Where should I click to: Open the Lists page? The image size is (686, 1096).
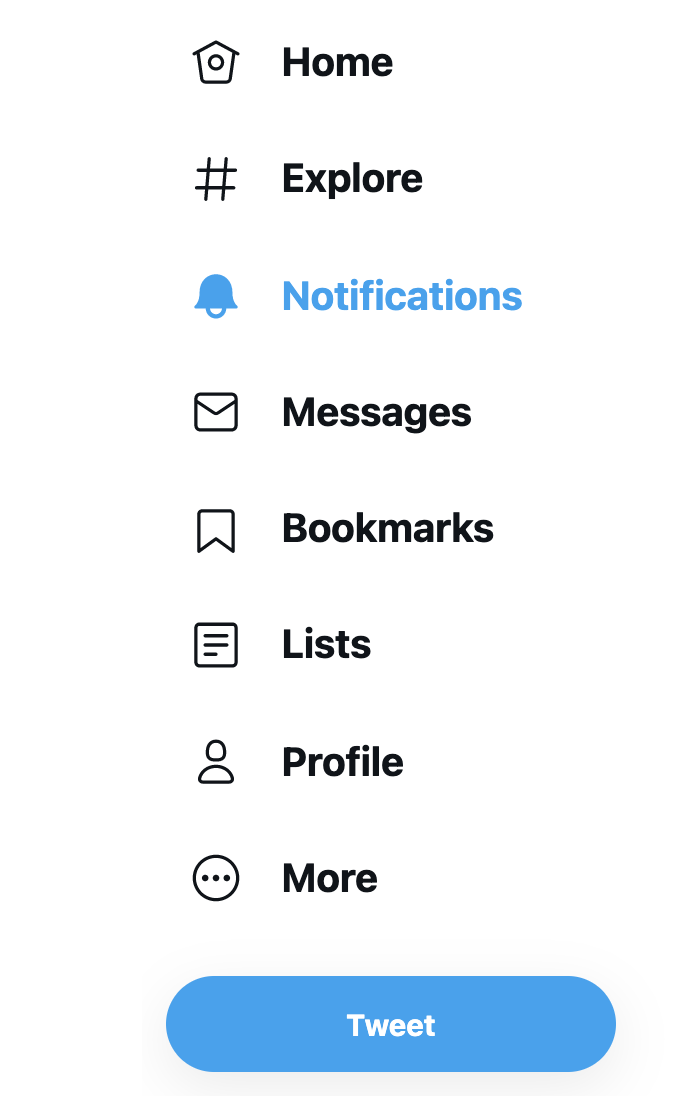pyautogui.click(x=326, y=645)
